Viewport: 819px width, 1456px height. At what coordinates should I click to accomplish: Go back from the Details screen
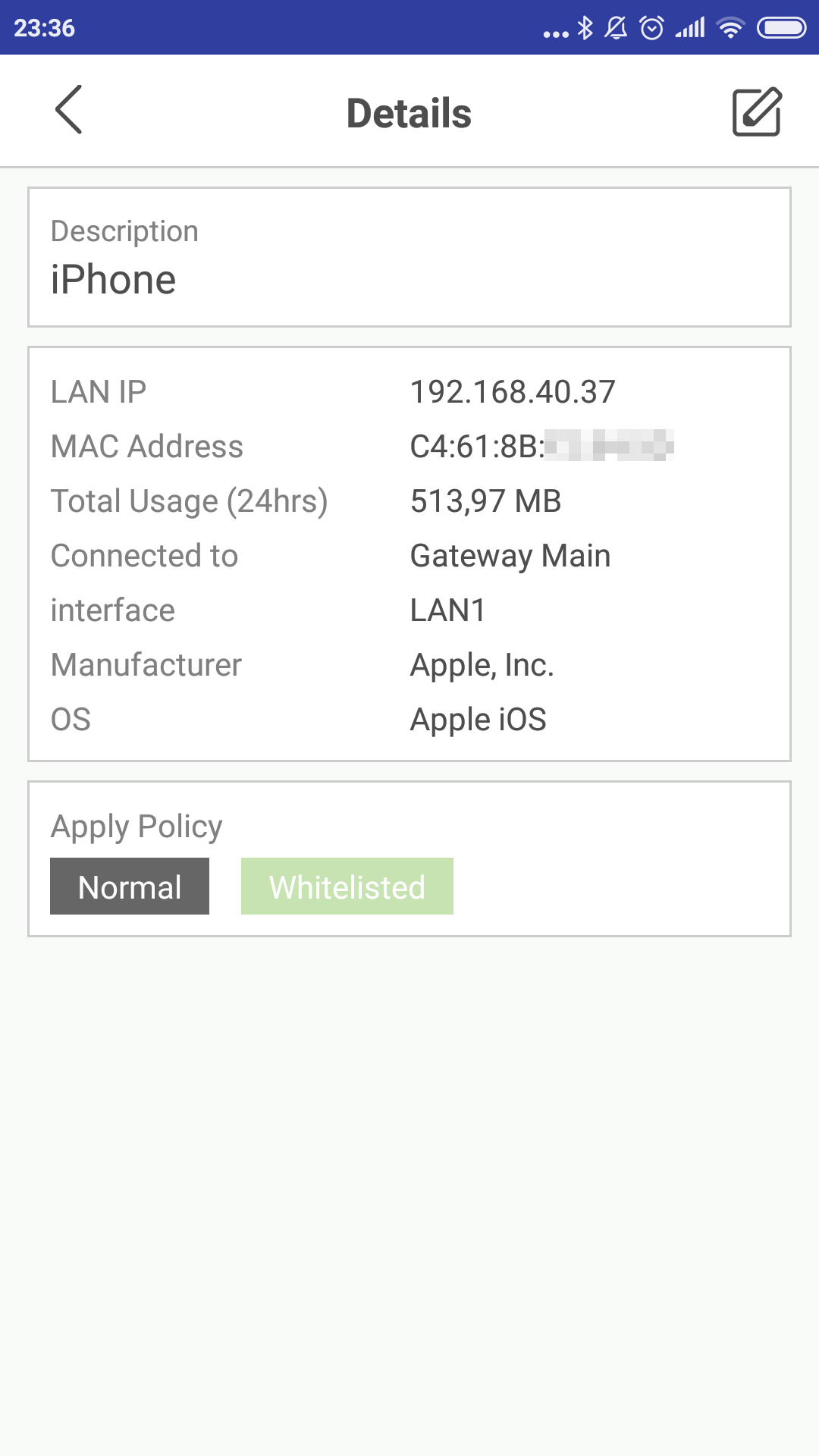68,110
